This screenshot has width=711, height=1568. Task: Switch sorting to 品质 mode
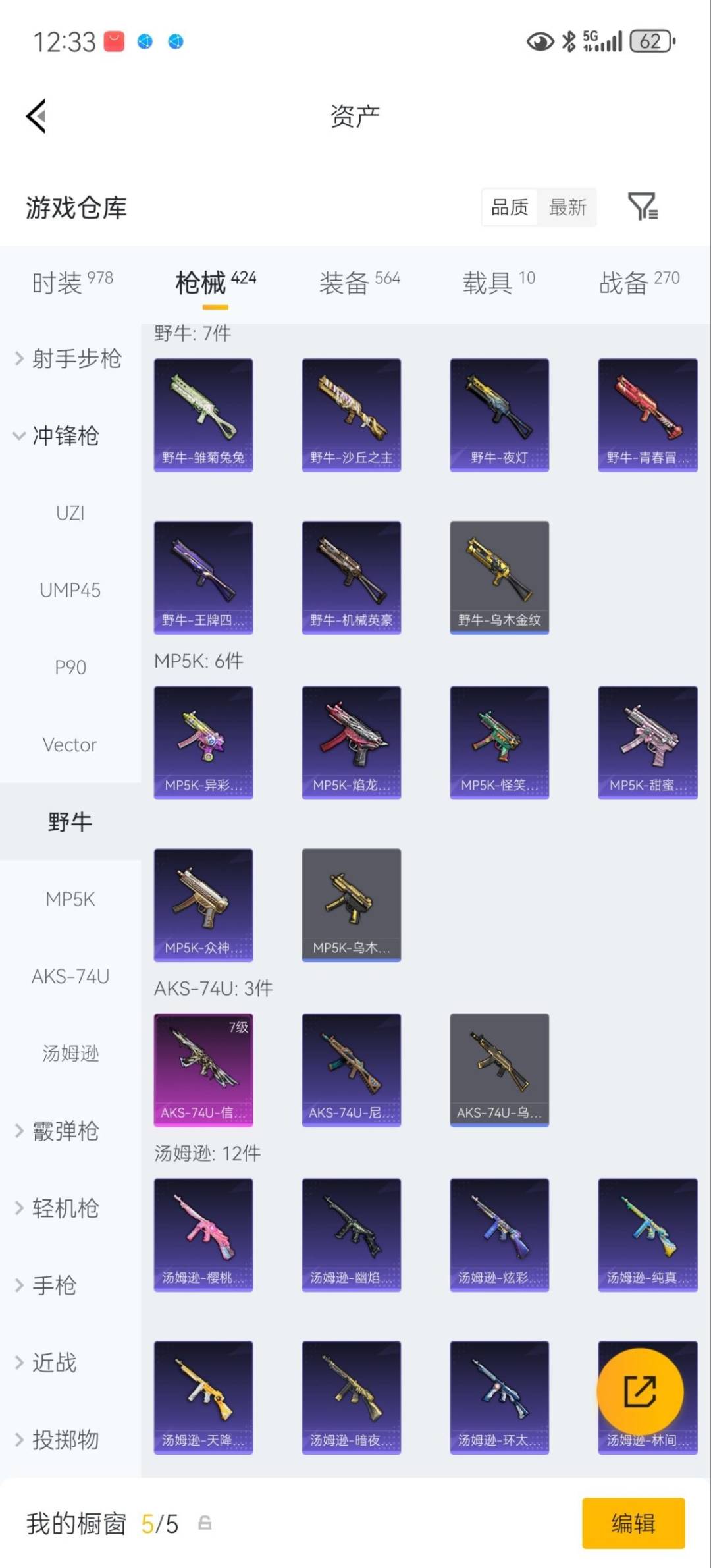pyautogui.click(x=508, y=207)
